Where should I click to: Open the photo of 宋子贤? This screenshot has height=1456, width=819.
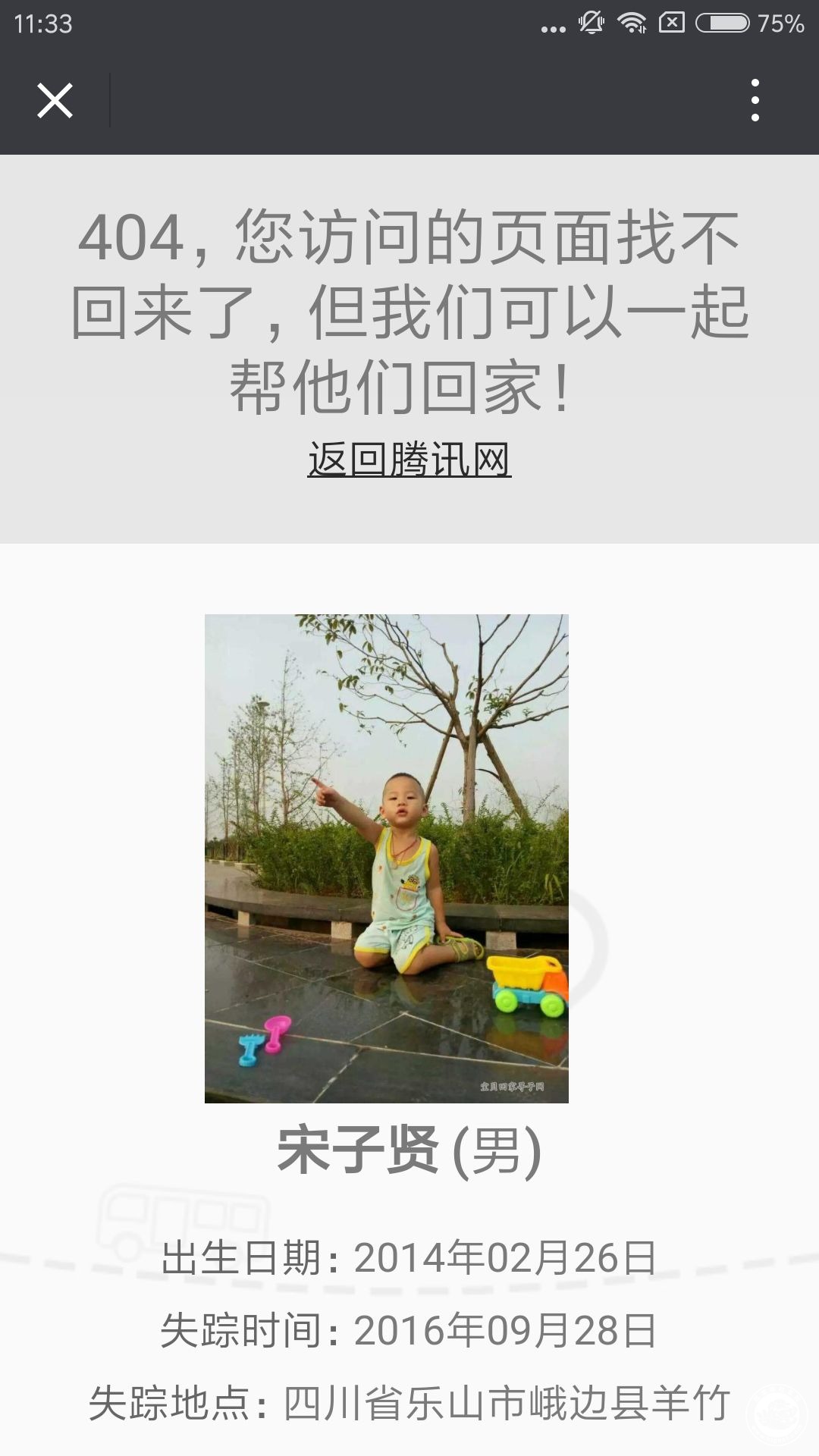coord(387,858)
